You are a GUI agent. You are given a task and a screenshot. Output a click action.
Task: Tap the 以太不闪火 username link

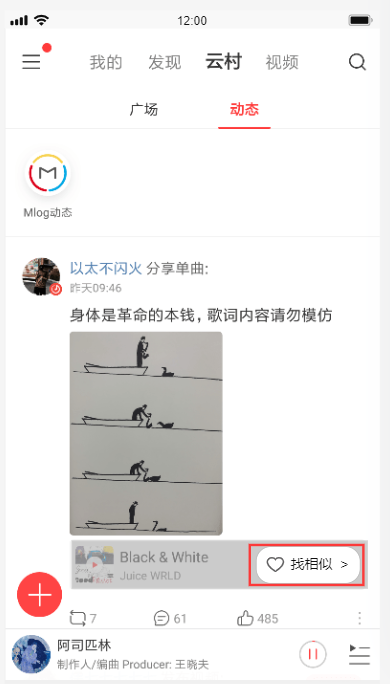click(x=106, y=269)
